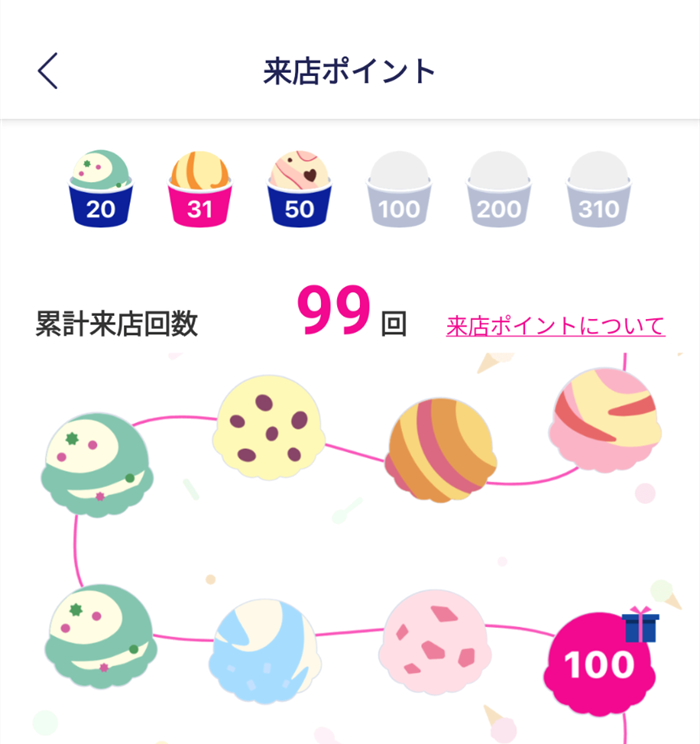
Task: Open the 来店ポイントについて link
Action: click(x=555, y=326)
